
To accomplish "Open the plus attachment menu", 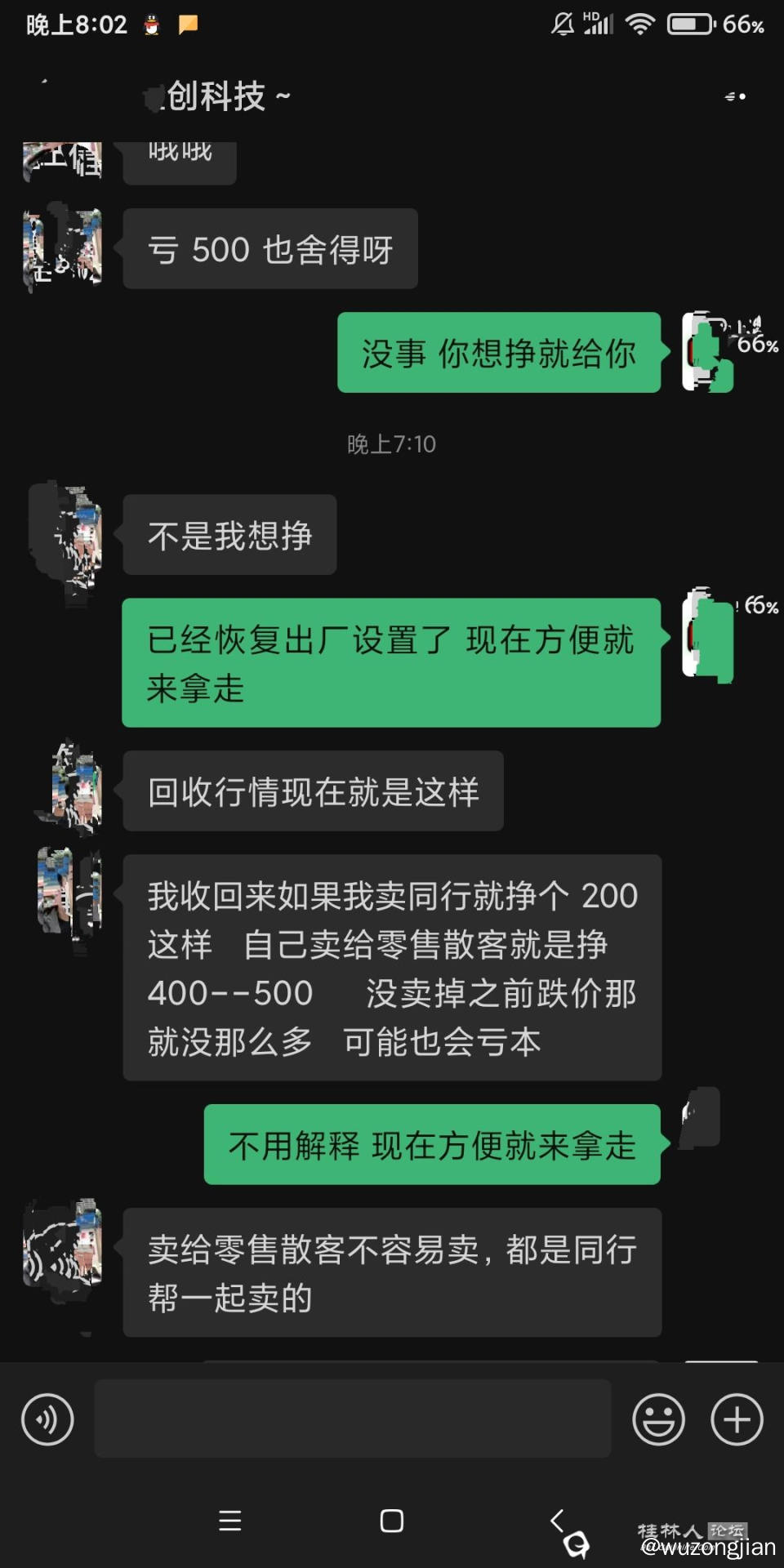I will click(x=737, y=1419).
